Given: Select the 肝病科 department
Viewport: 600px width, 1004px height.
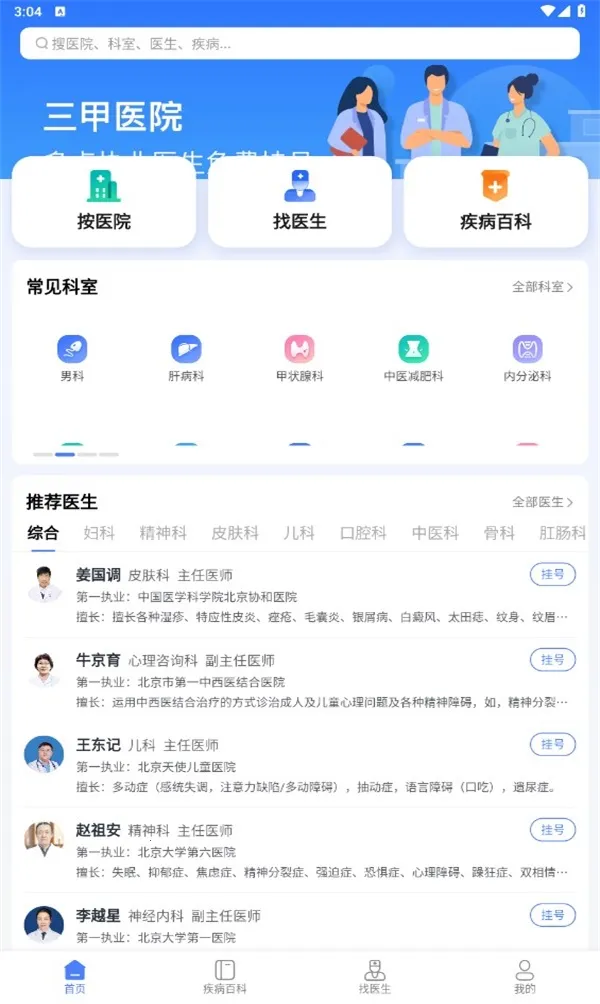Looking at the screenshot, I should point(186,359).
